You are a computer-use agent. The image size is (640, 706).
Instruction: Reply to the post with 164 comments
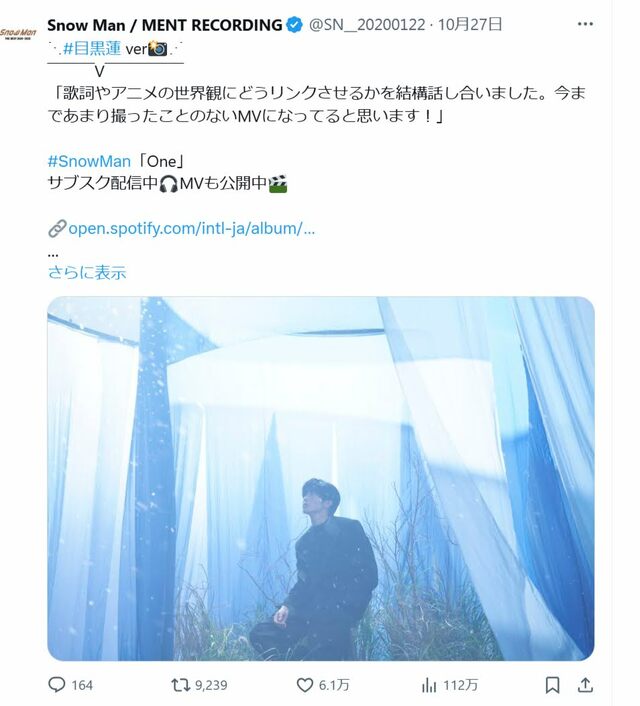58,685
